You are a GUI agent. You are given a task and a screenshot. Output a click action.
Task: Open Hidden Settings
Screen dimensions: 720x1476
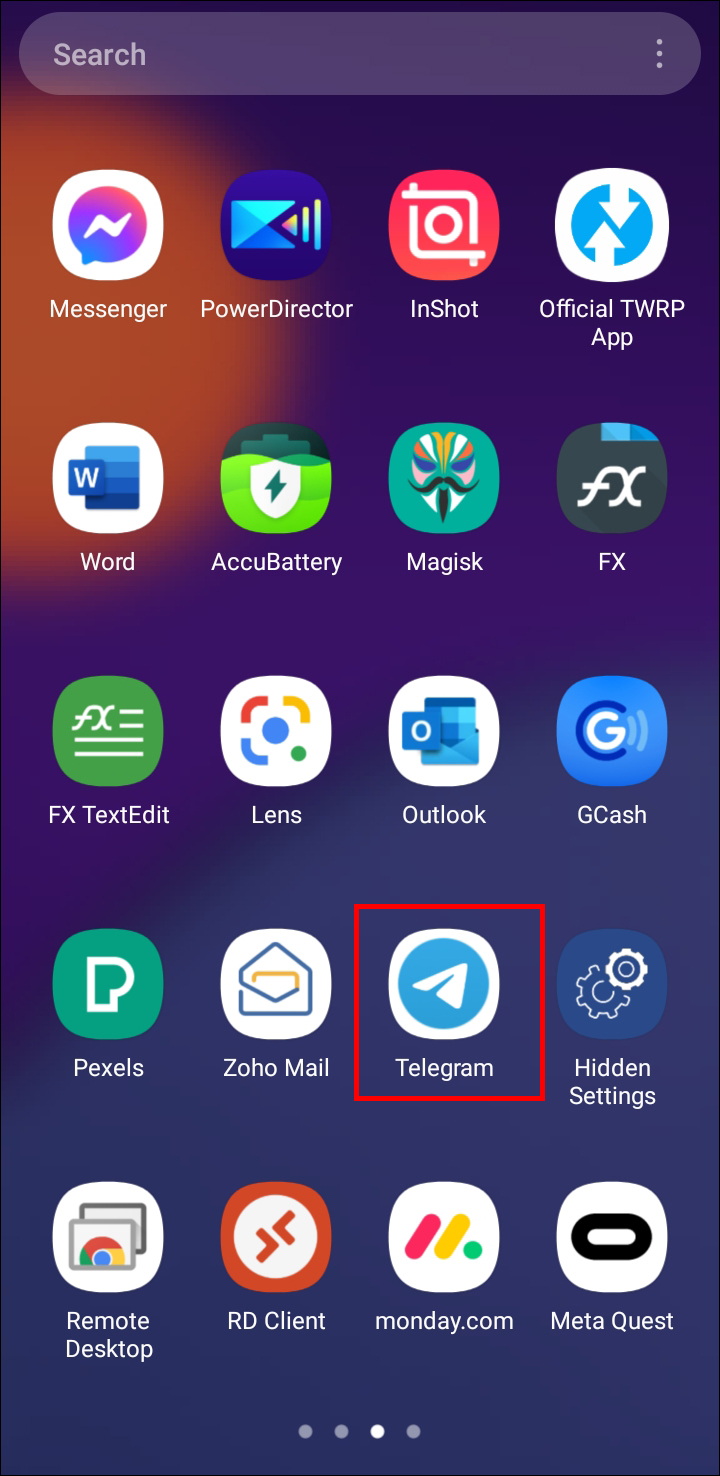point(612,984)
